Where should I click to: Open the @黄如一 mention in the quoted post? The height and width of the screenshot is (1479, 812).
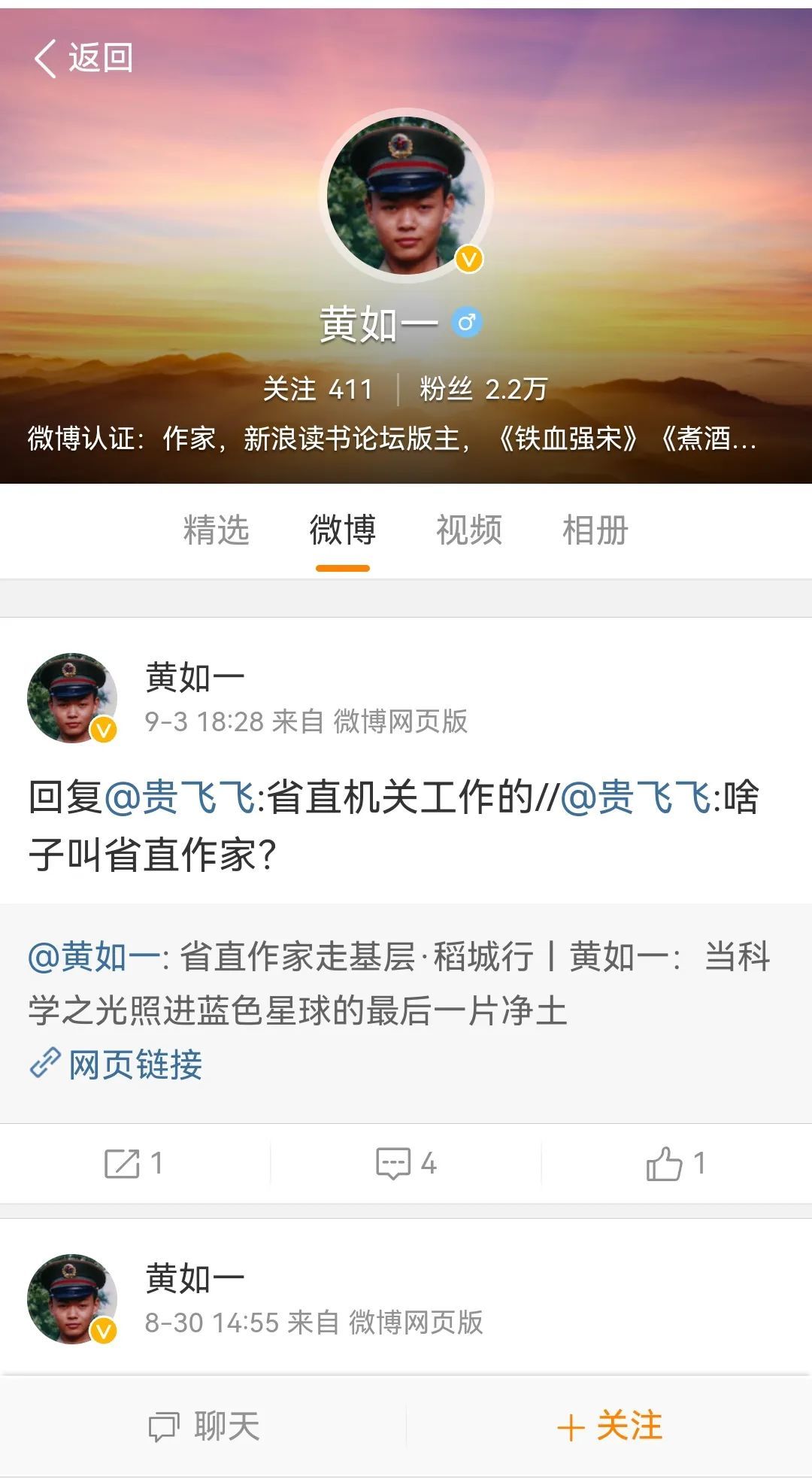[94, 957]
